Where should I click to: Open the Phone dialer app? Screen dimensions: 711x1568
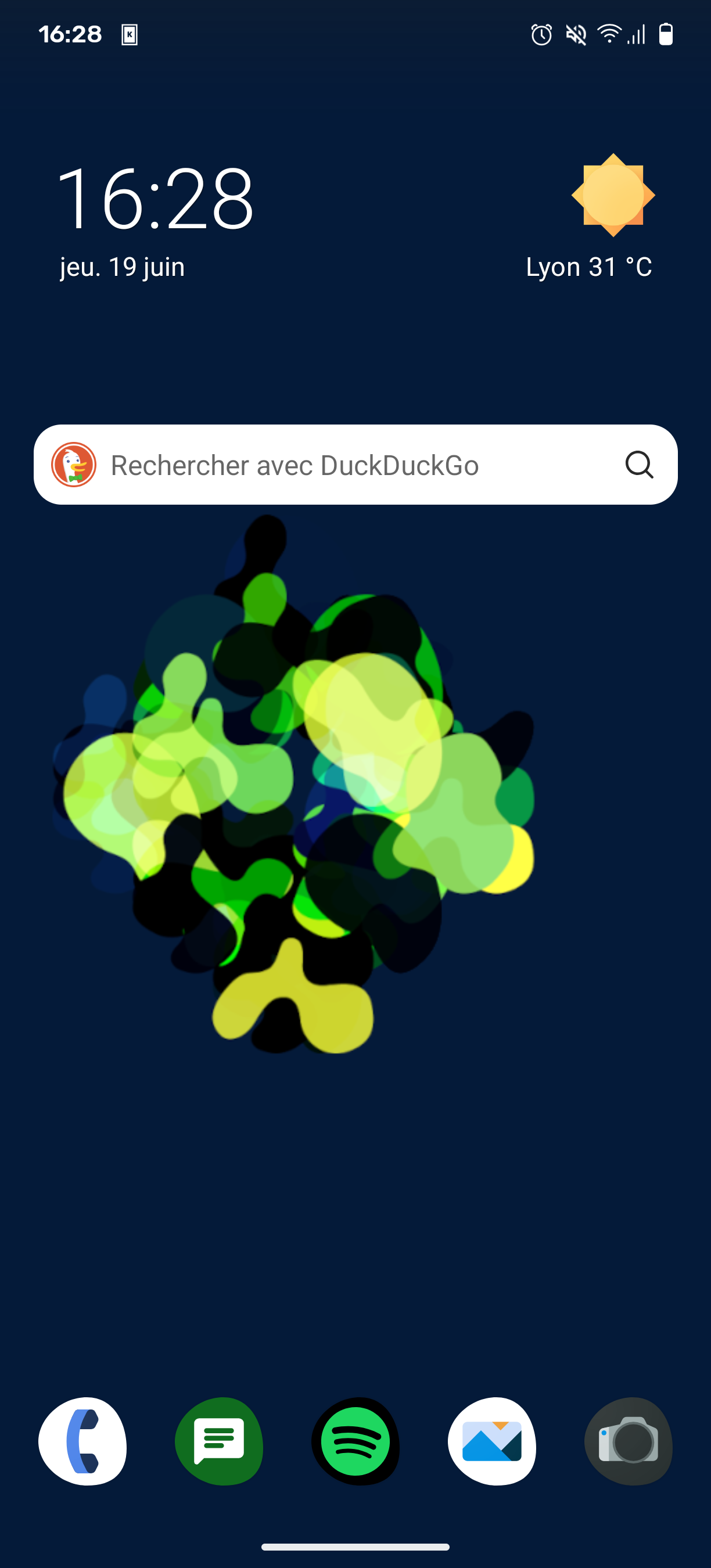tap(83, 1441)
